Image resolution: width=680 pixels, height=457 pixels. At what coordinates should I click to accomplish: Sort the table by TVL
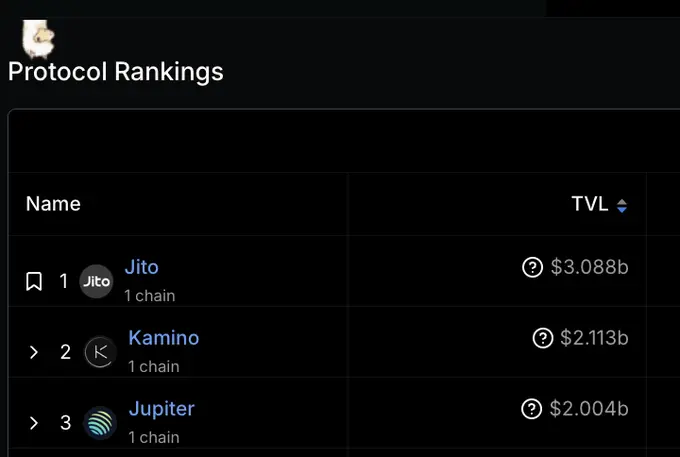tap(599, 204)
